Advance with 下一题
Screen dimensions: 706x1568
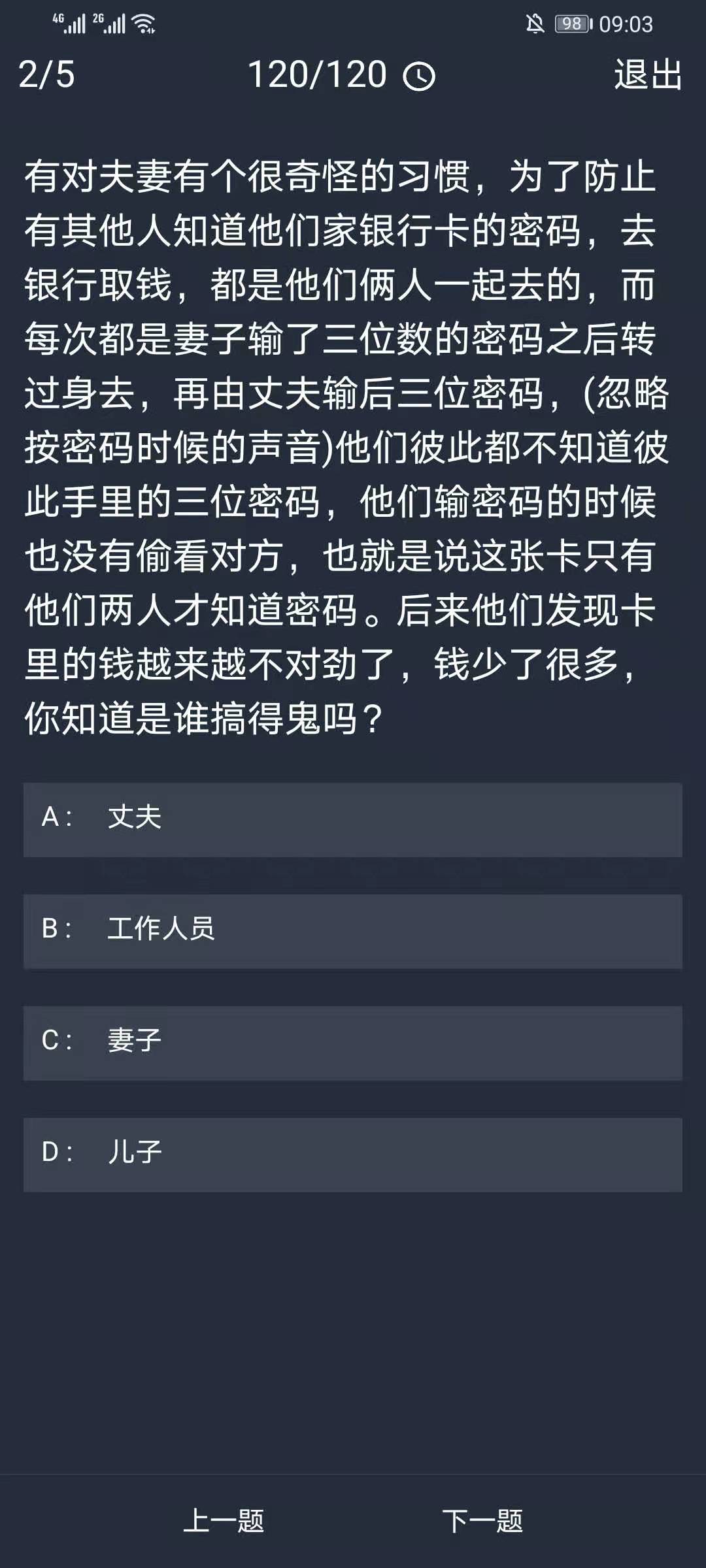click(x=482, y=1521)
